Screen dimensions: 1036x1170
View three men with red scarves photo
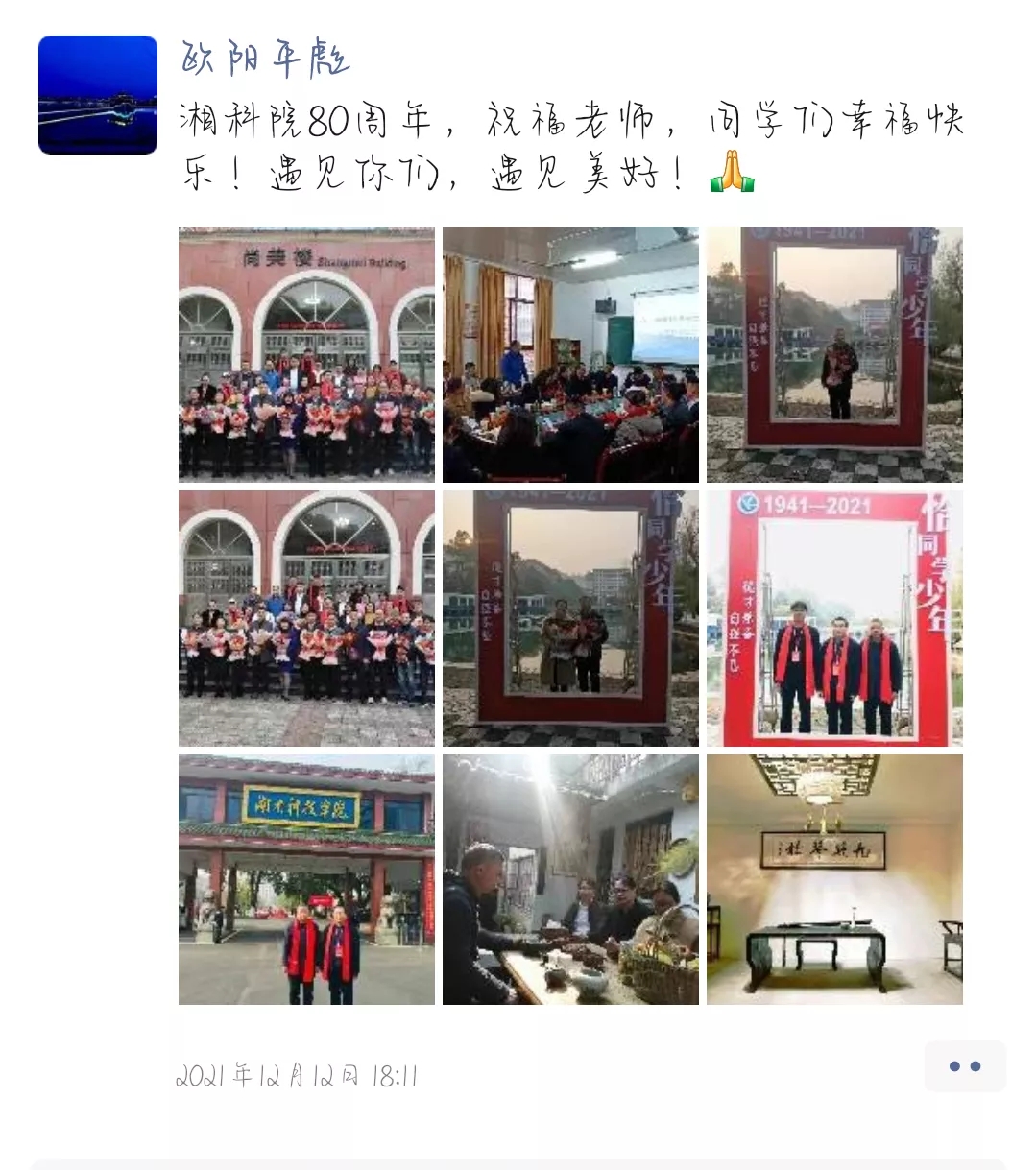coord(834,618)
